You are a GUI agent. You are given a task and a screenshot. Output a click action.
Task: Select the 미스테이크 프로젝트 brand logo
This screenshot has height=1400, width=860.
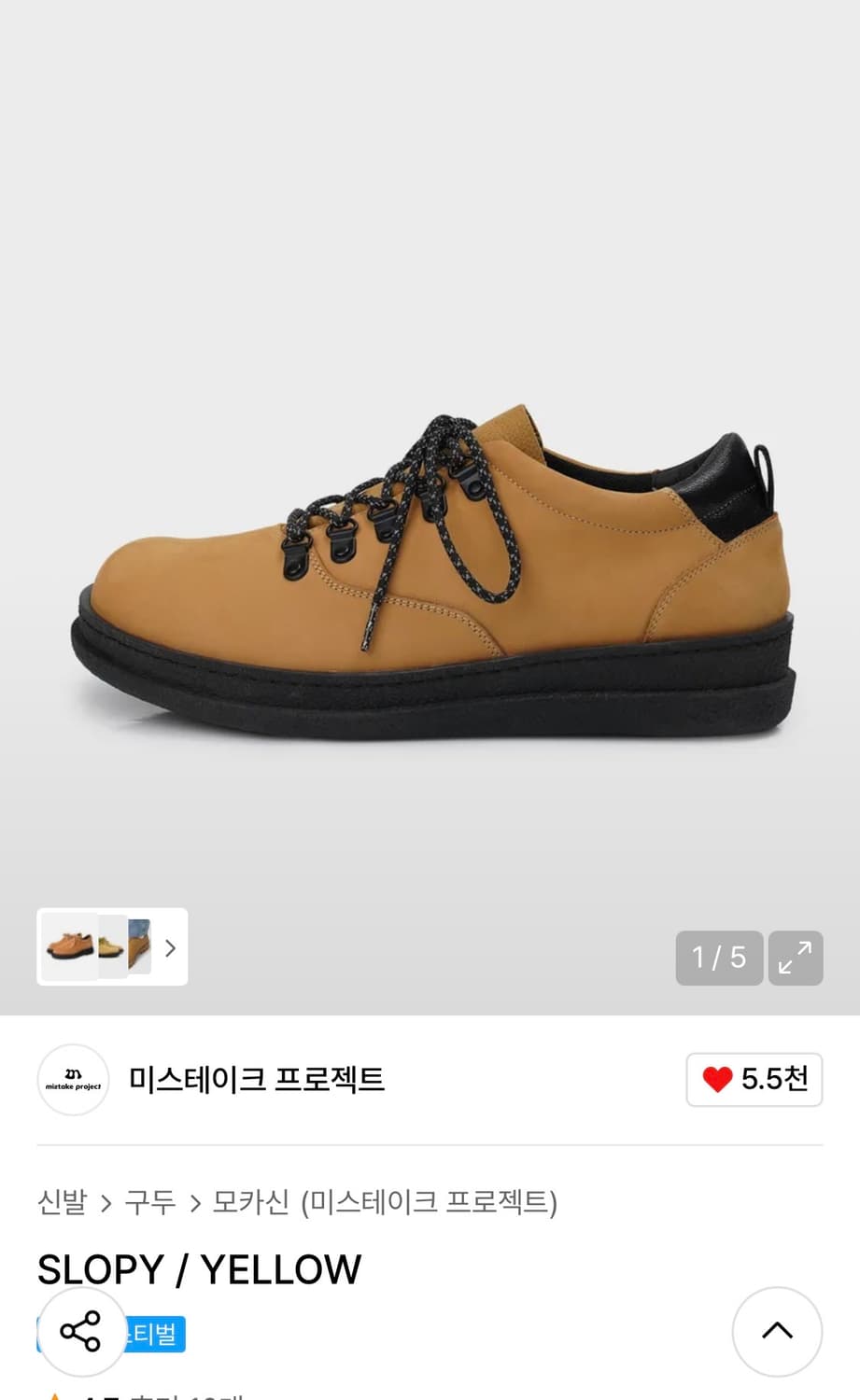point(73,1080)
